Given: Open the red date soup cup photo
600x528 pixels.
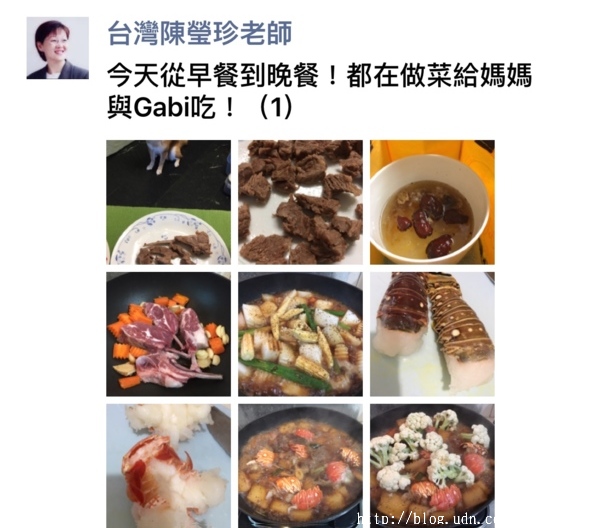Looking at the screenshot, I should (x=432, y=202).
